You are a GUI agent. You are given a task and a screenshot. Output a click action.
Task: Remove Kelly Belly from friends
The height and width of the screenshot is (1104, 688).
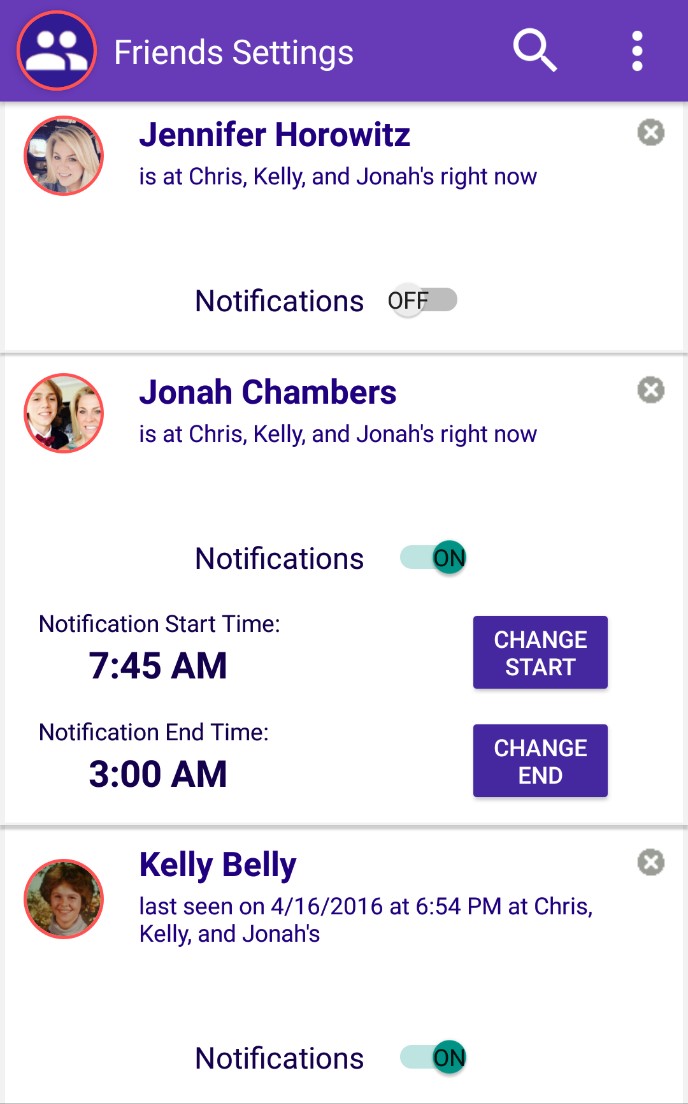pyautogui.click(x=651, y=862)
